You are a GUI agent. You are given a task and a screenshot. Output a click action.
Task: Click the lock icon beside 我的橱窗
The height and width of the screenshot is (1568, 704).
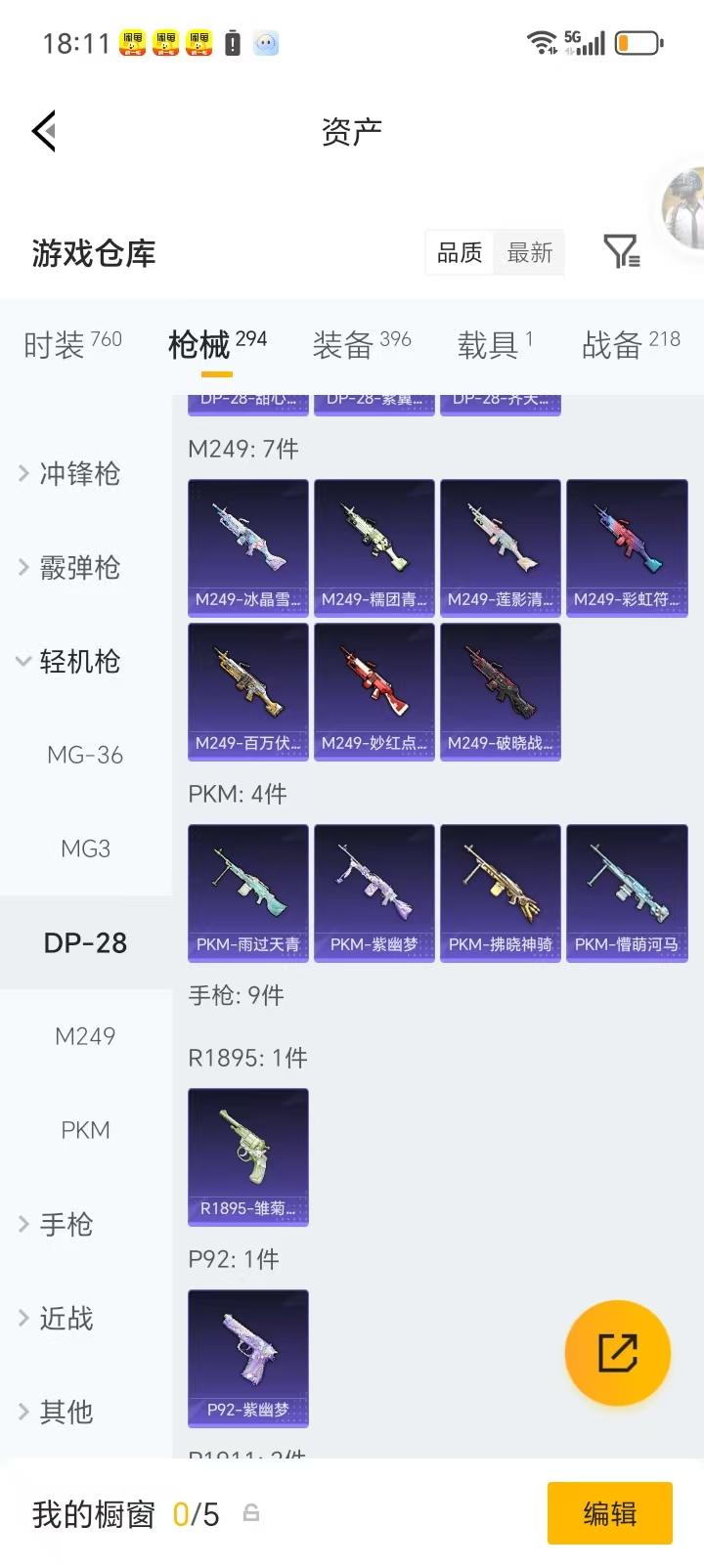[x=251, y=1512]
